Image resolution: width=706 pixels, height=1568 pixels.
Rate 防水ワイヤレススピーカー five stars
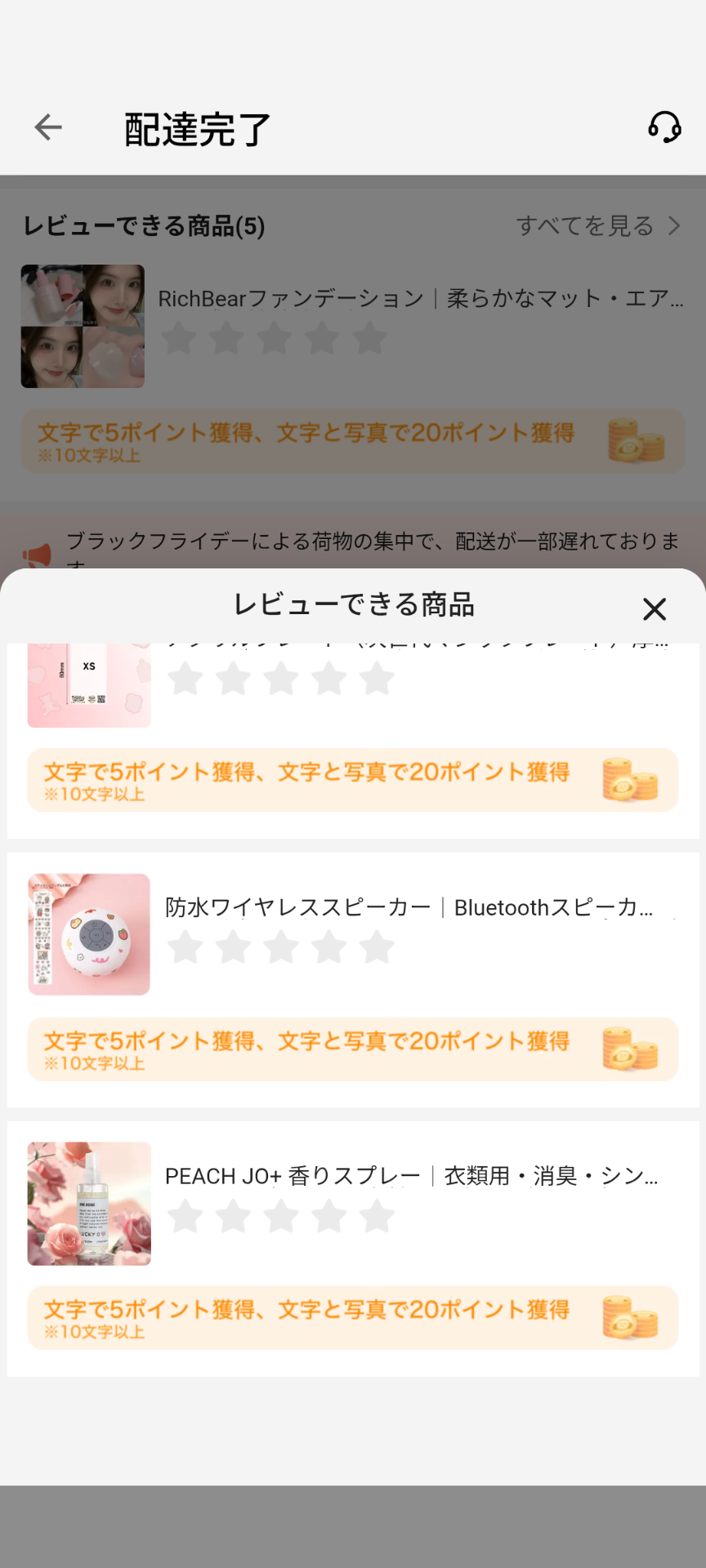[377, 947]
